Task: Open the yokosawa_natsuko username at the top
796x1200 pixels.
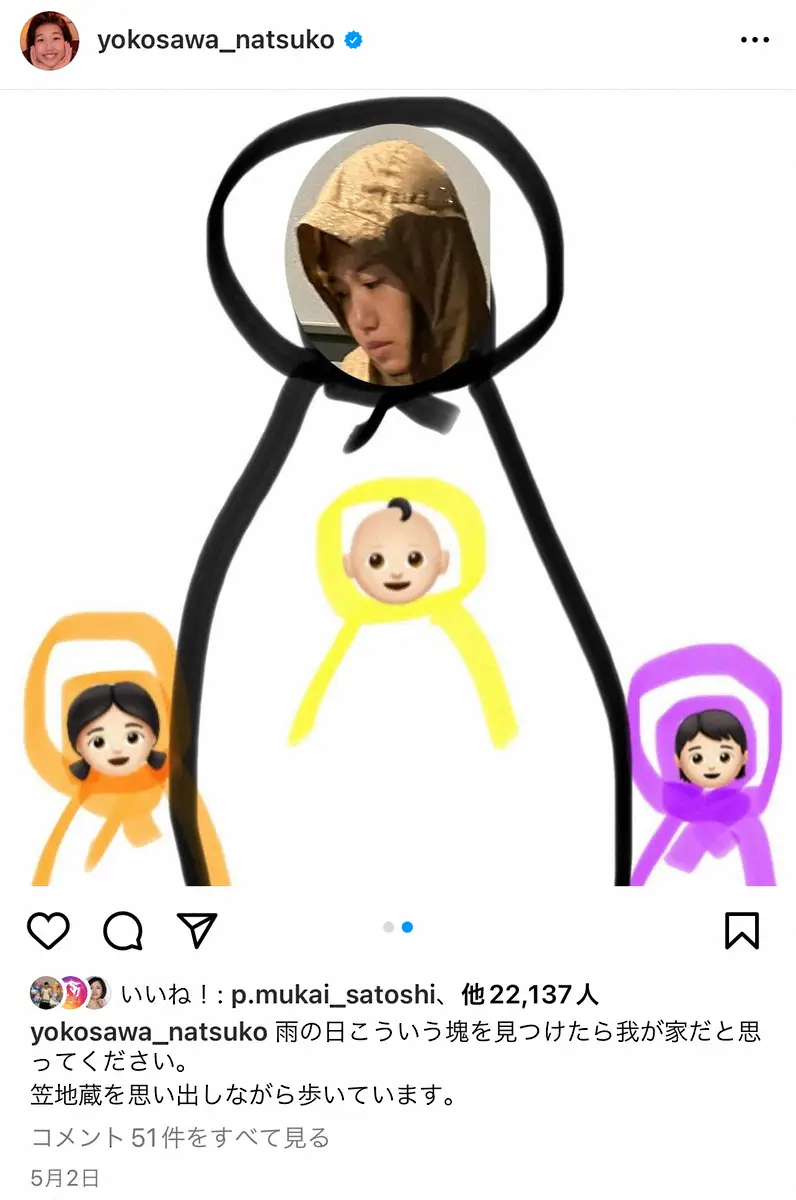Action: click(215, 40)
